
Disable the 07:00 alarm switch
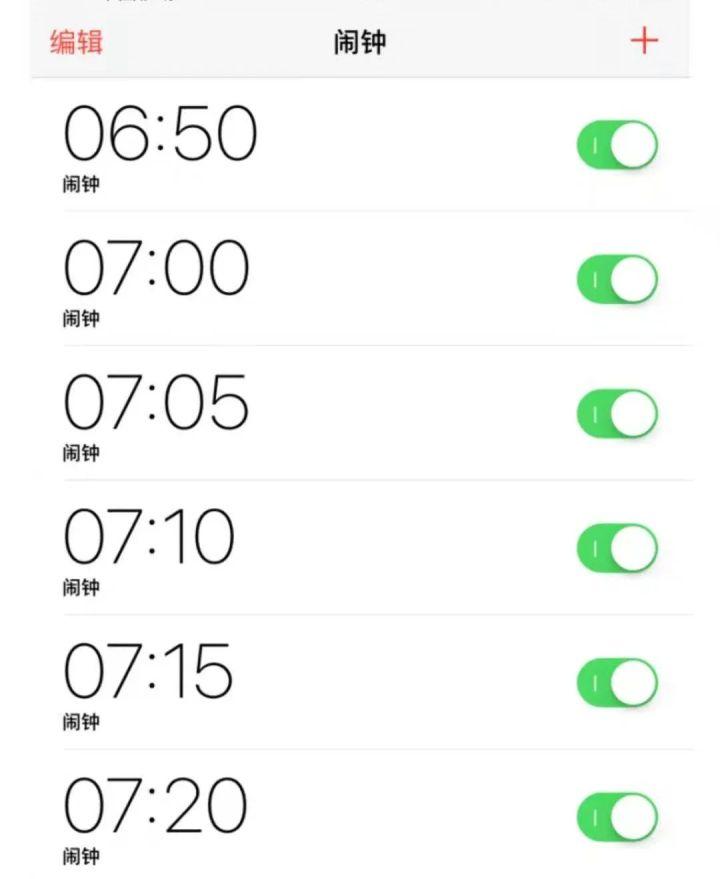(x=617, y=280)
